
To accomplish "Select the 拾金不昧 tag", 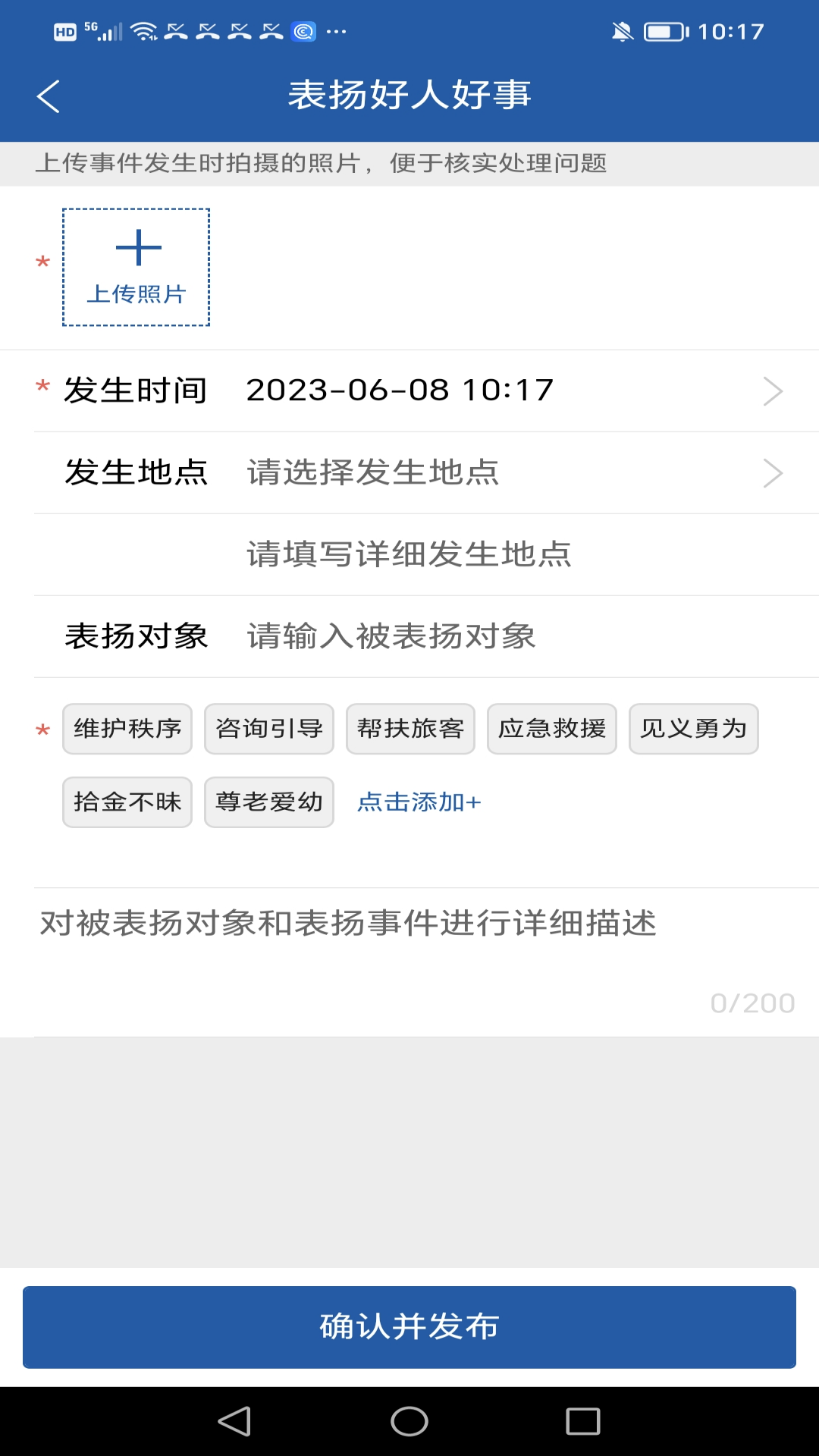I will coord(127,802).
